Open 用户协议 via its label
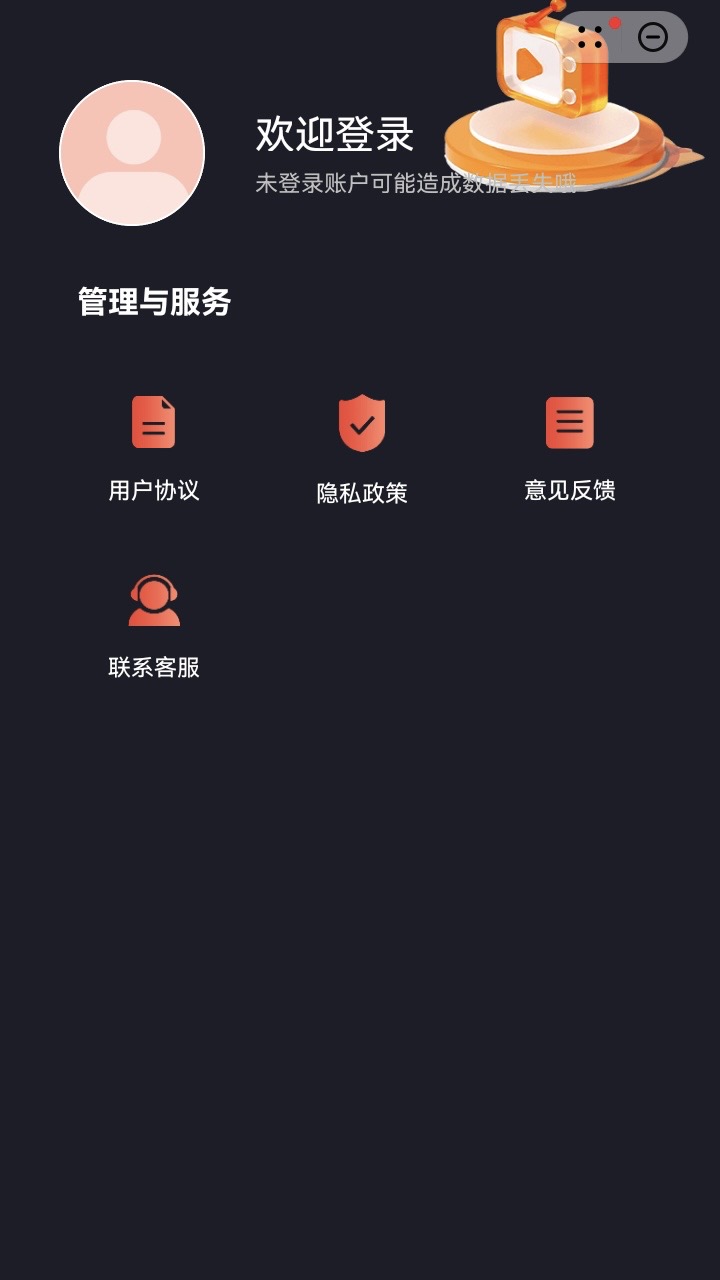This screenshot has width=720, height=1280. (154, 491)
